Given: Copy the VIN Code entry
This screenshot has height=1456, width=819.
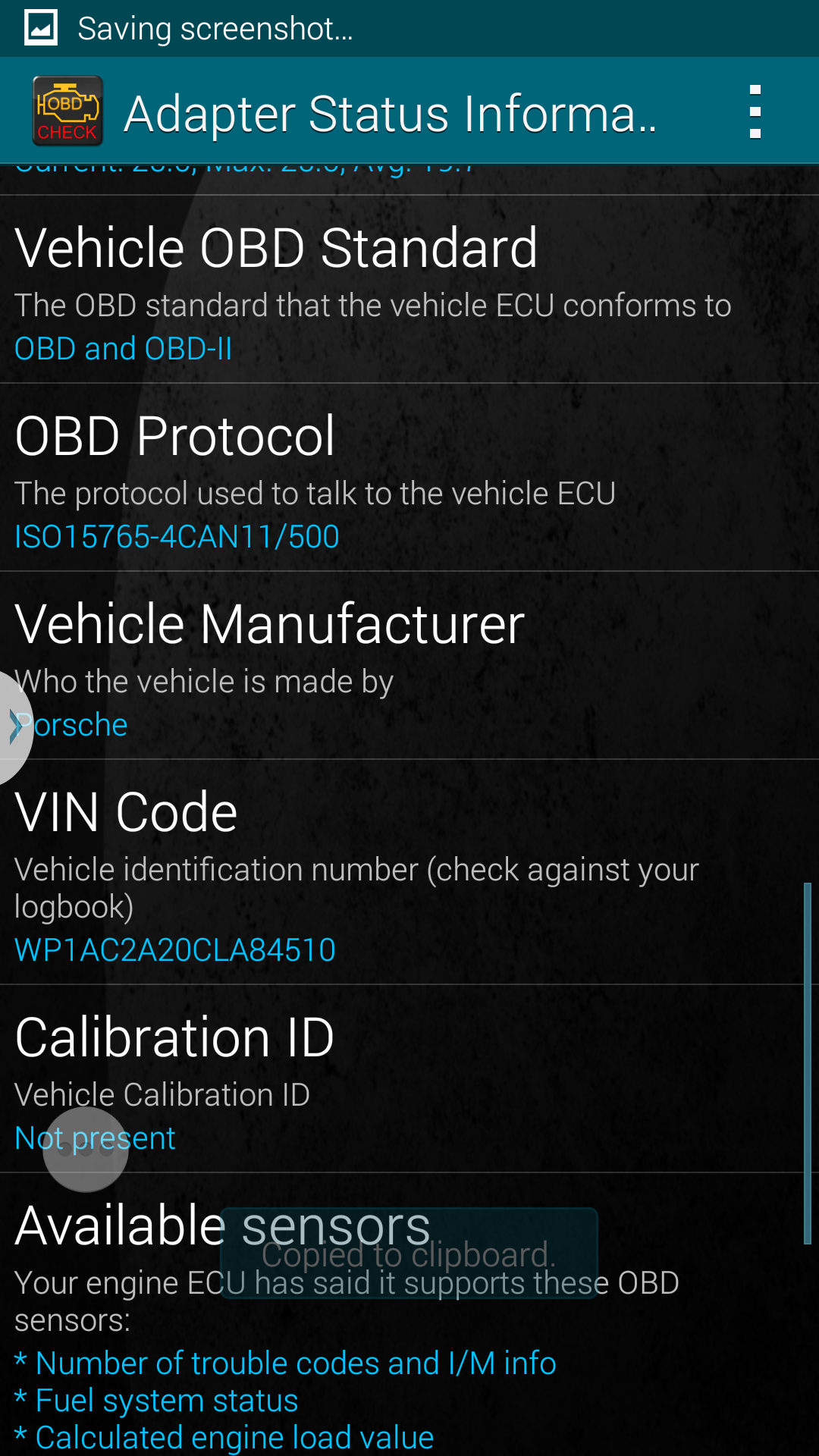Looking at the screenshot, I should click(x=409, y=872).
